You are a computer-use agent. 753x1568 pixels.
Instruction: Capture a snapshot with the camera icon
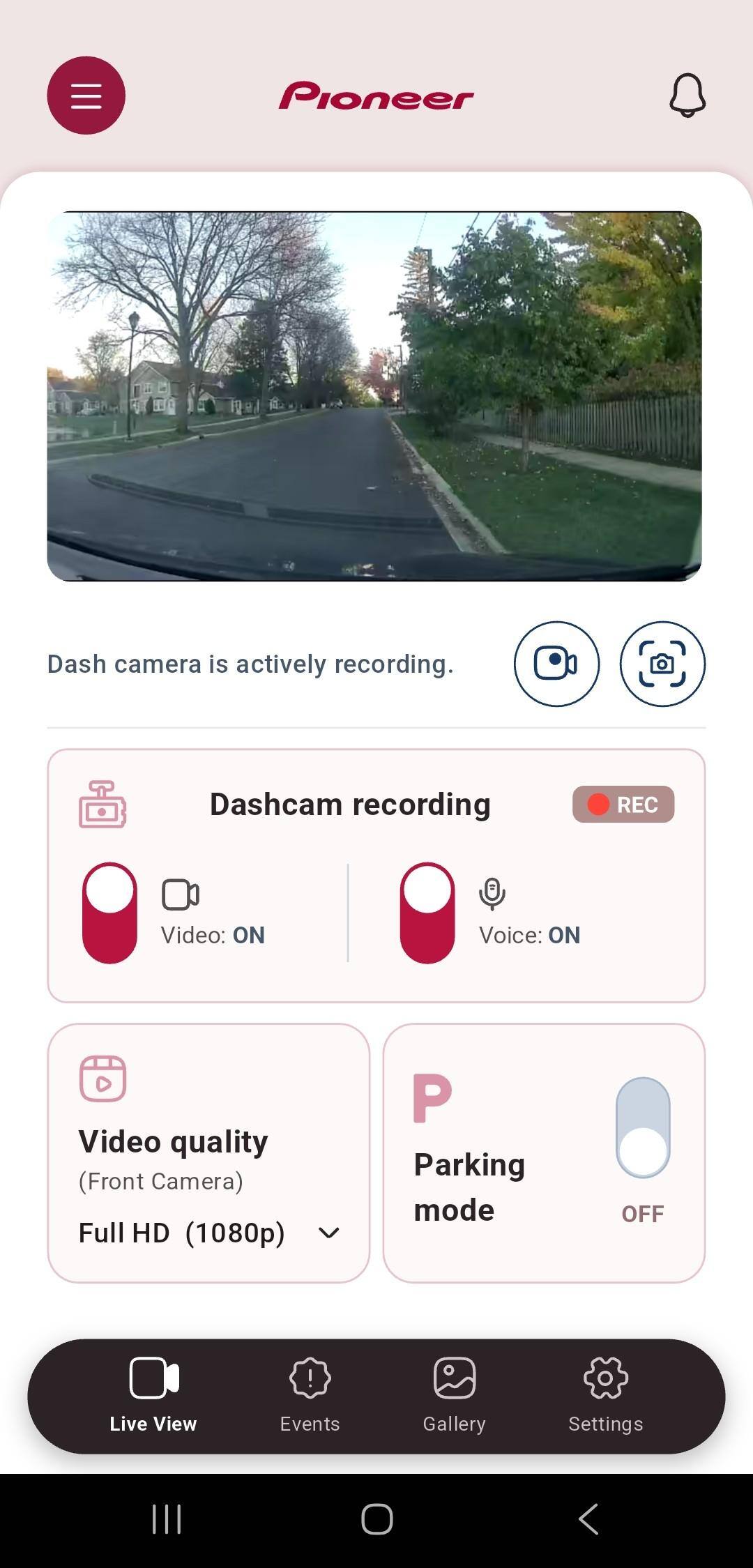point(662,664)
